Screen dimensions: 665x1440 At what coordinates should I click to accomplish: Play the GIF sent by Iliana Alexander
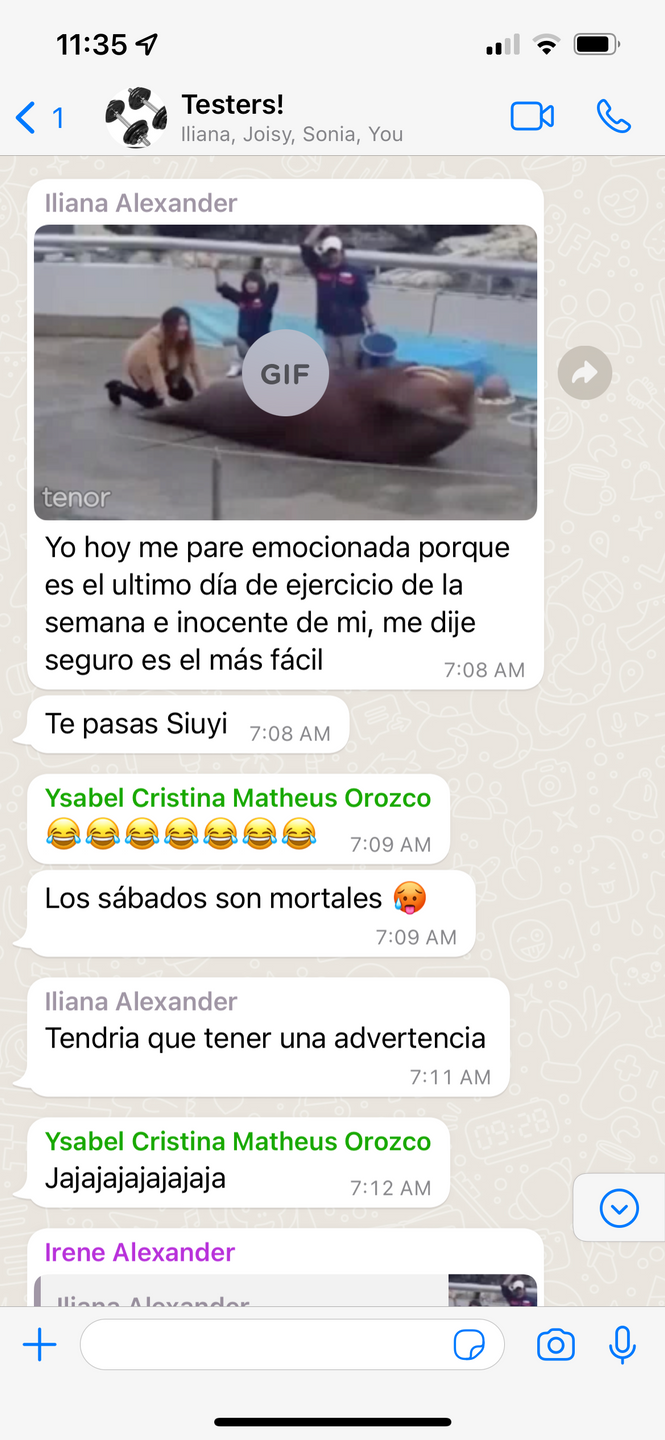point(285,372)
